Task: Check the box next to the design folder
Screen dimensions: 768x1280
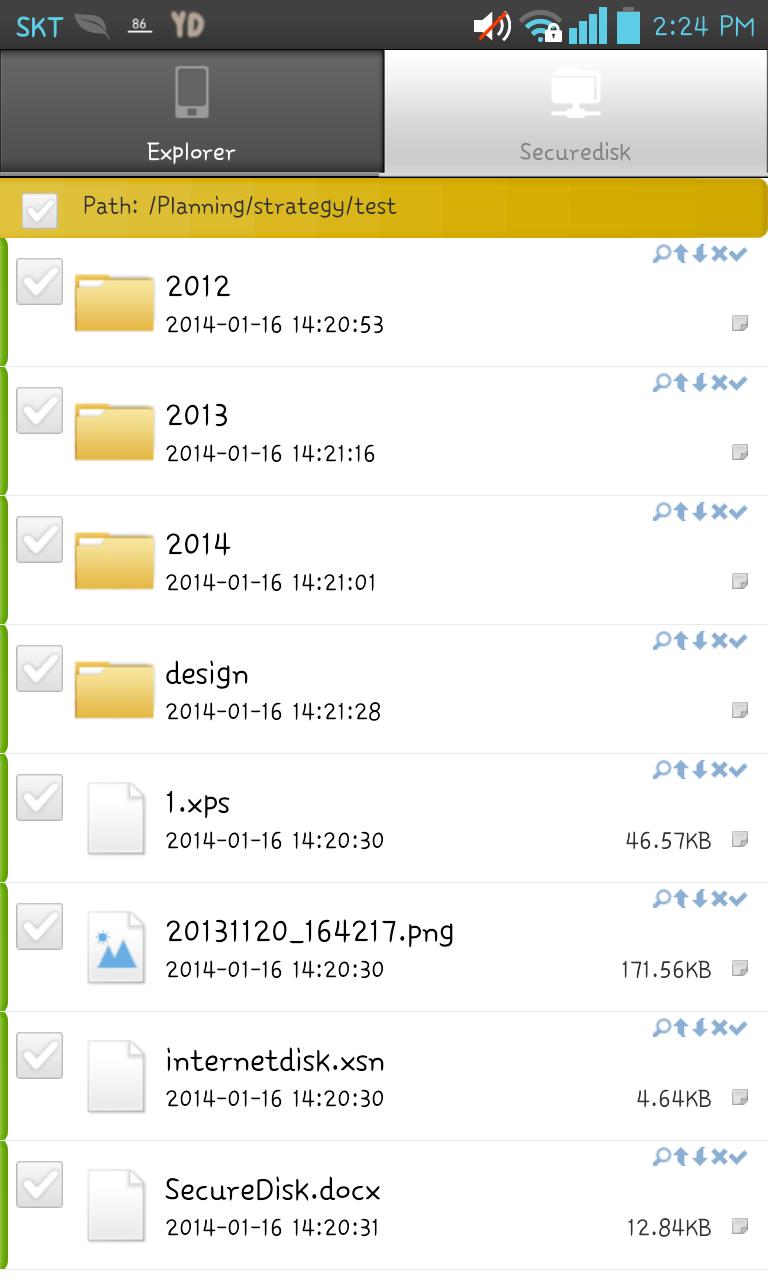Action: coord(40,669)
